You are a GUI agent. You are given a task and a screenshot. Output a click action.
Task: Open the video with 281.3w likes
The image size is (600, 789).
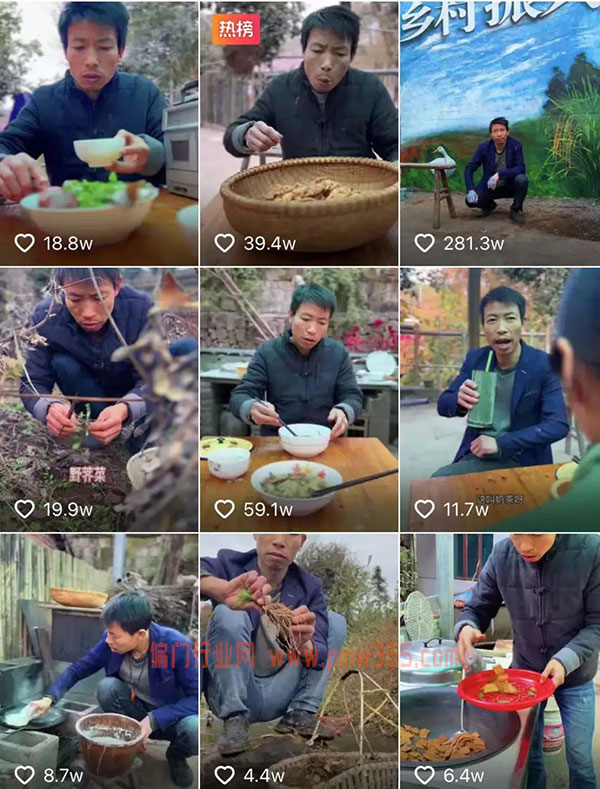(x=499, y=130)
